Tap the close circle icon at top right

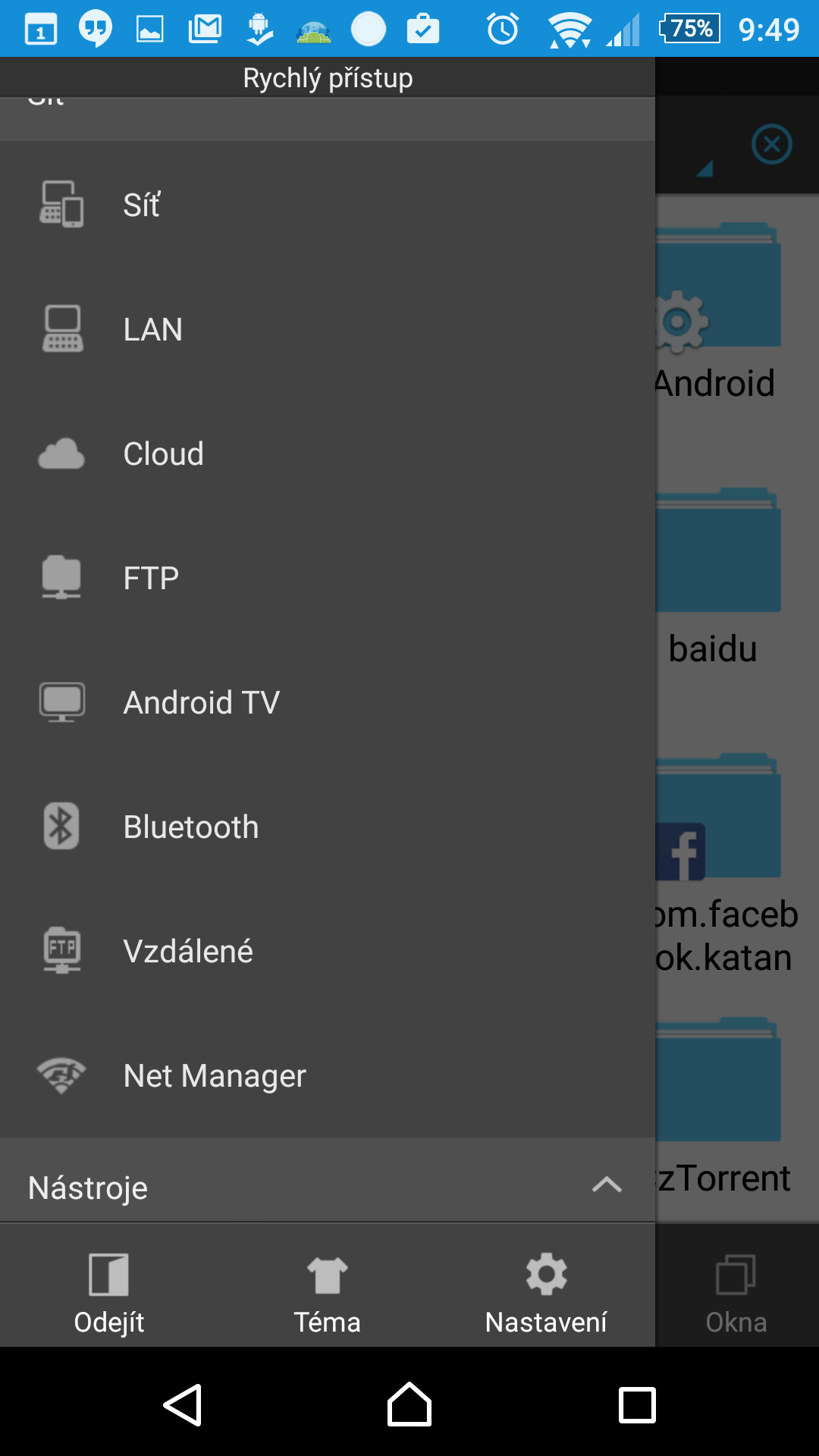(772, 144)
